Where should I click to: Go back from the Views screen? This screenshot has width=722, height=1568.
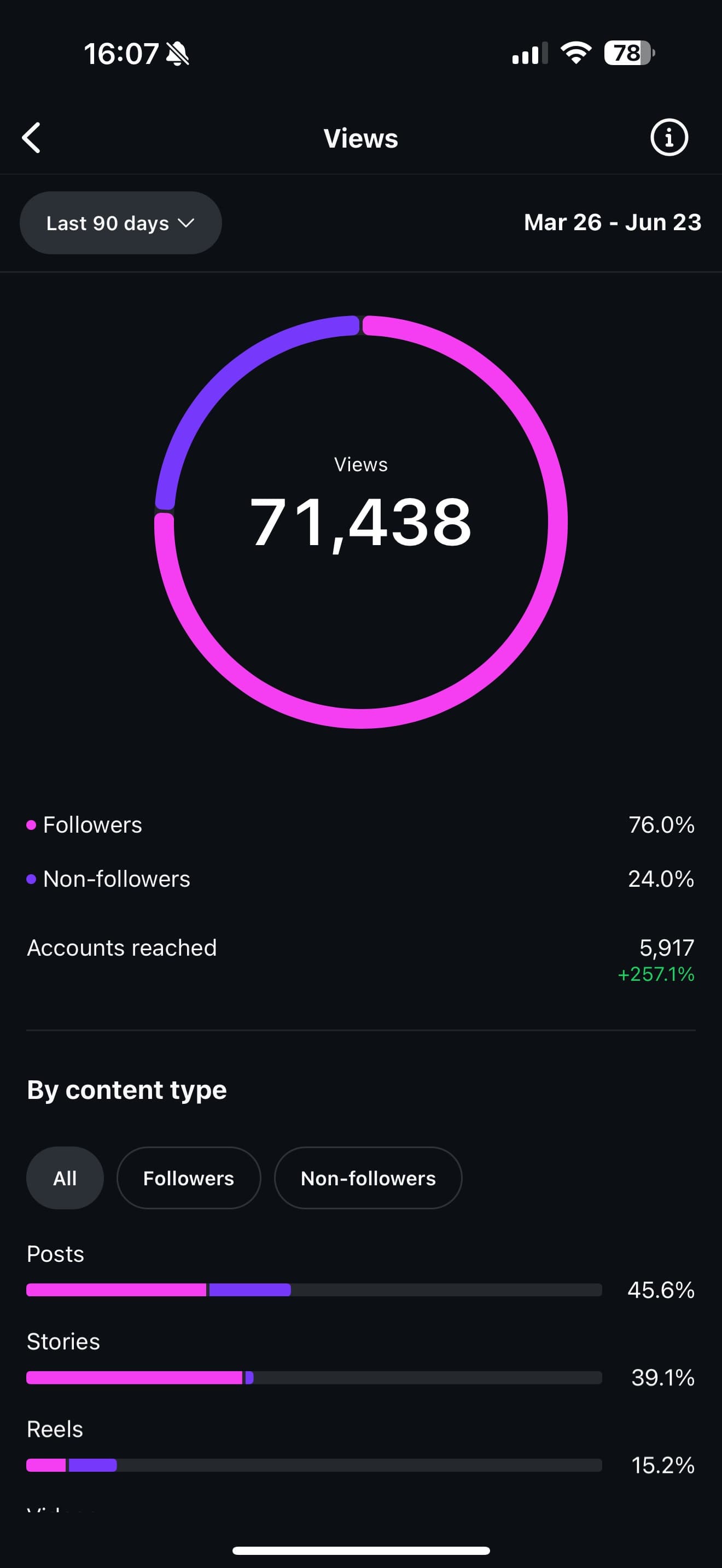tap(32, 138)
